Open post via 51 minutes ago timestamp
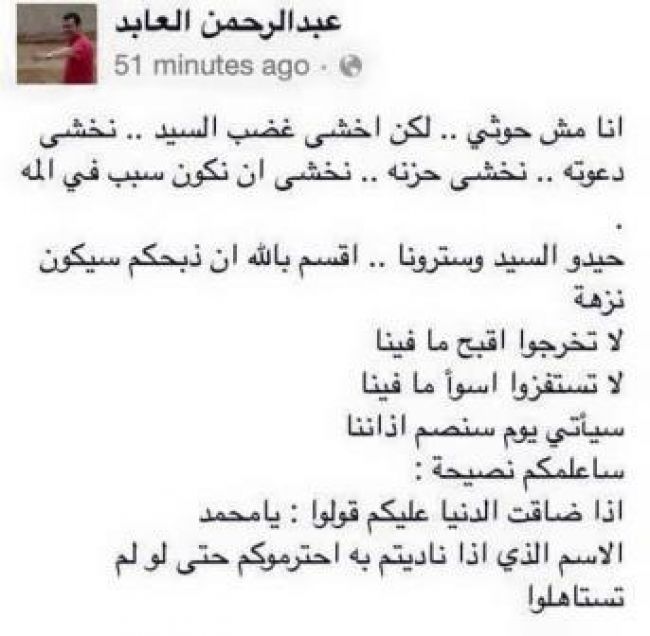650x636 pixels. pyautogui.click(x=211, y=66)
